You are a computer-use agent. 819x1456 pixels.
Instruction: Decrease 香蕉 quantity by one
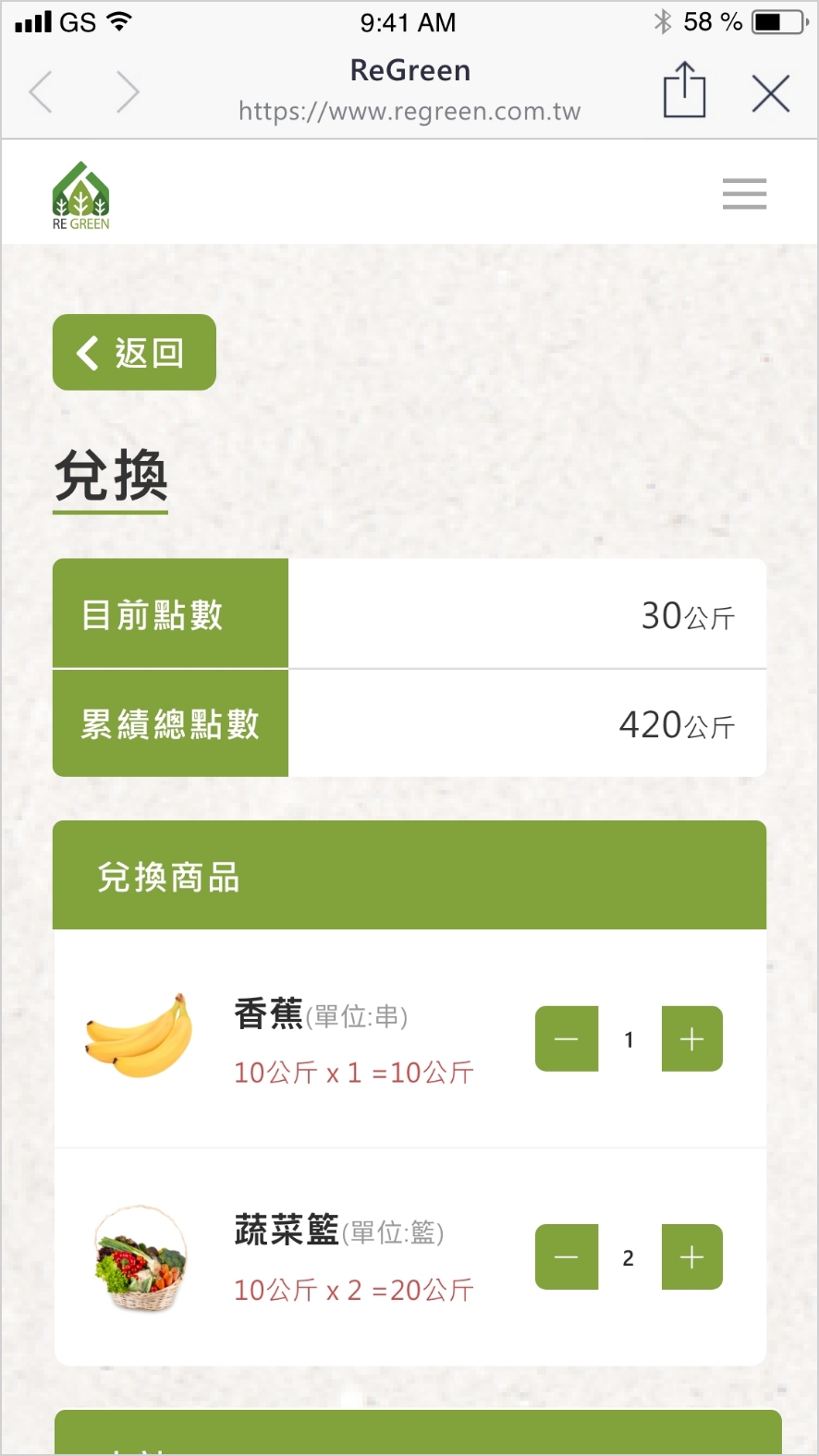567,1038
